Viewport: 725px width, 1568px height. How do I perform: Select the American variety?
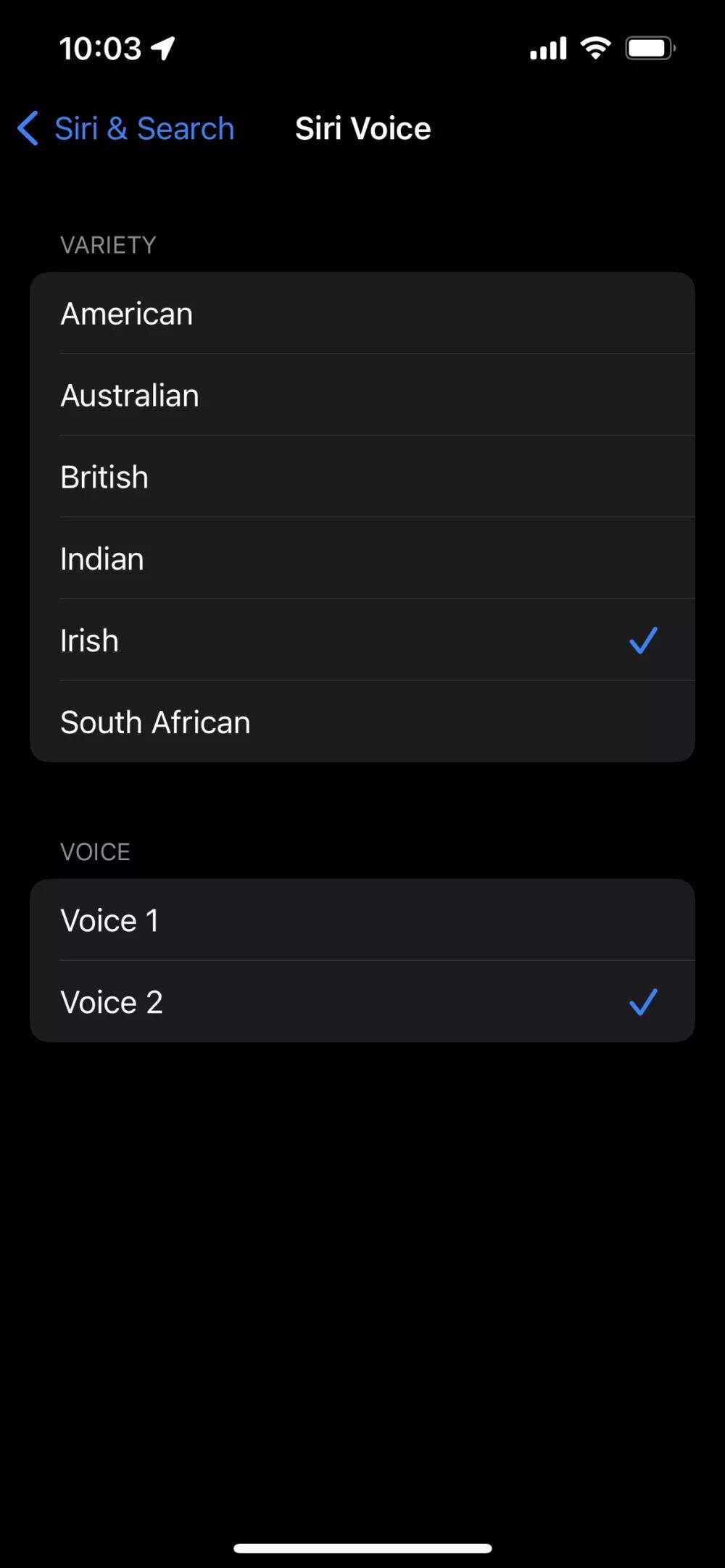pyautogui.click(x=362, y=313)
